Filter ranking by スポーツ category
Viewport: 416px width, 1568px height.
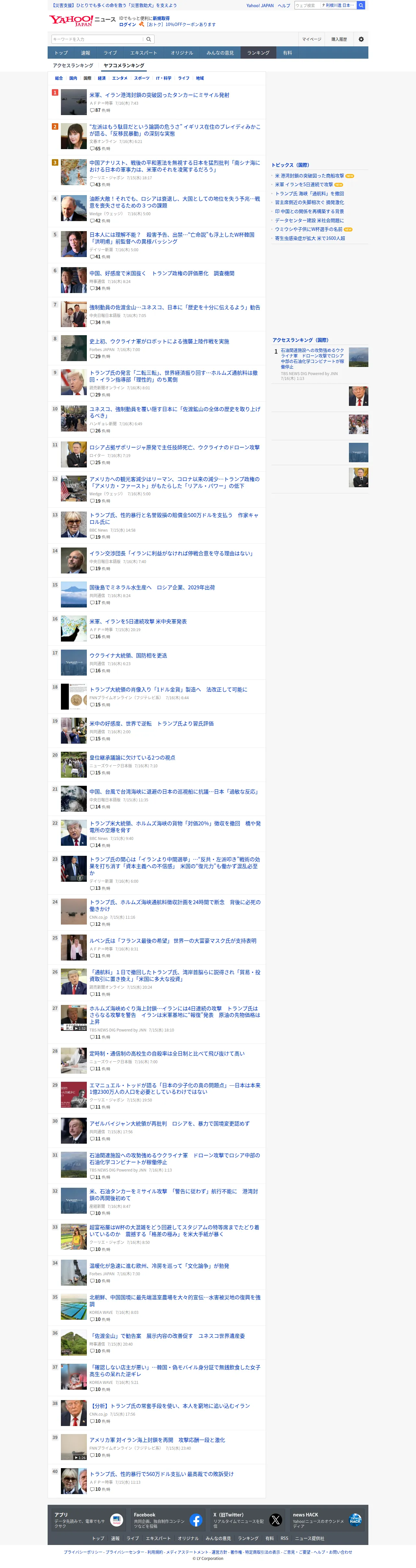[142, 78]
